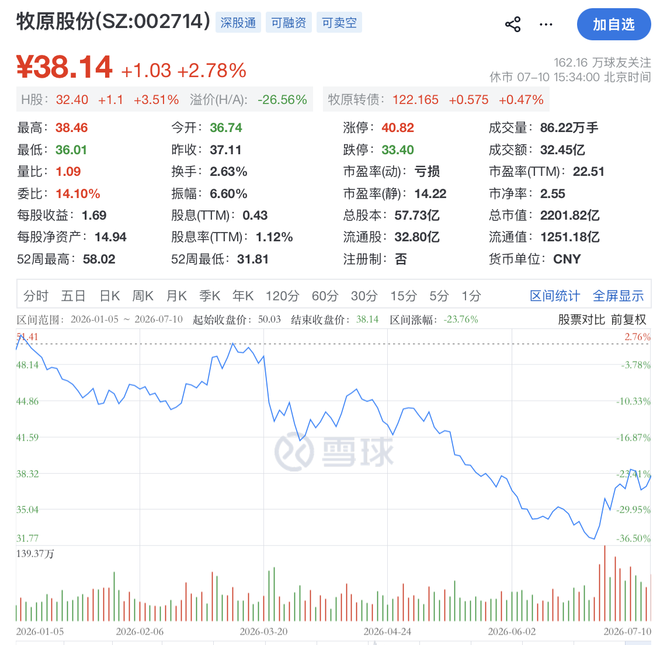
Task: Select the 日K chart tab
Action: pos(109,296)
